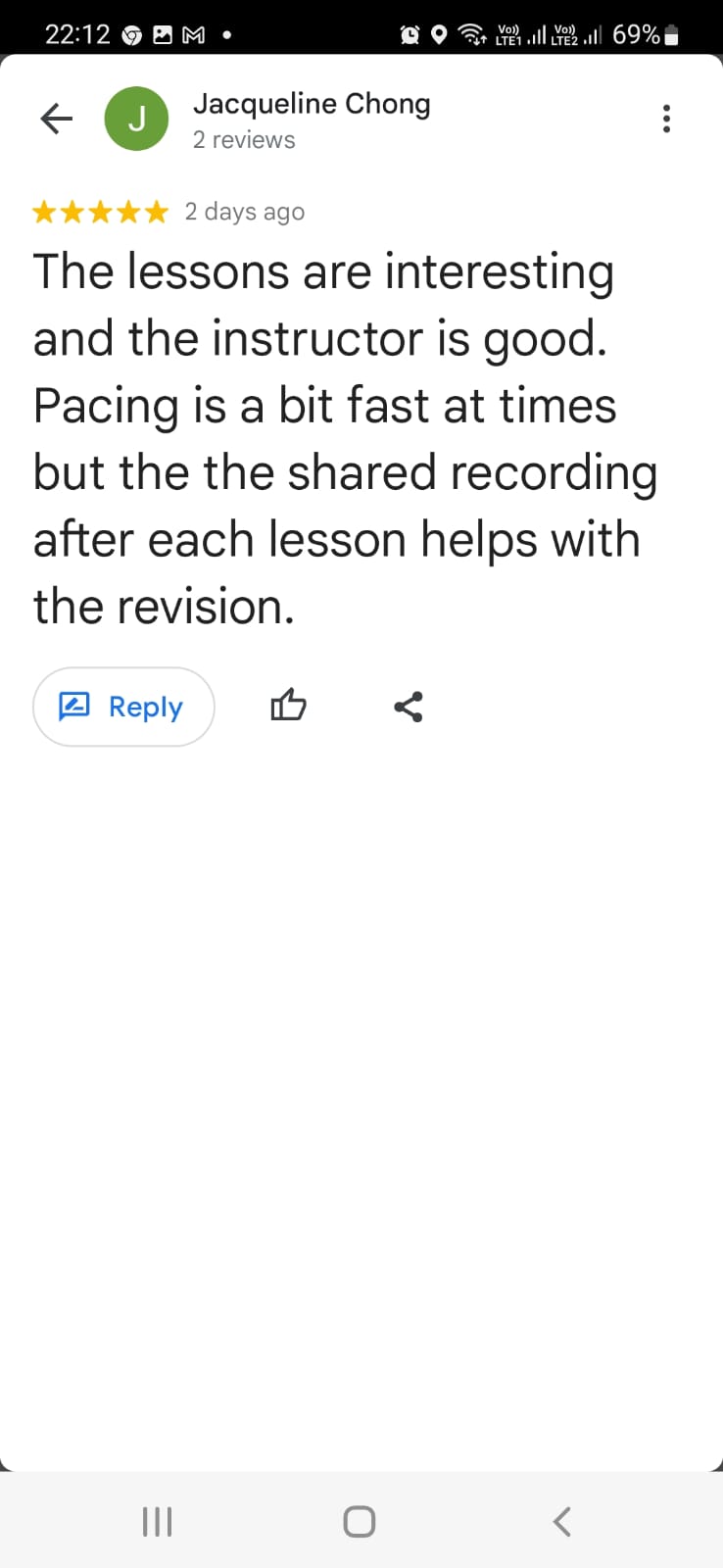The image size is (723, 1568).
Task: Open the three-dot overflow menu
Action: 667,119
